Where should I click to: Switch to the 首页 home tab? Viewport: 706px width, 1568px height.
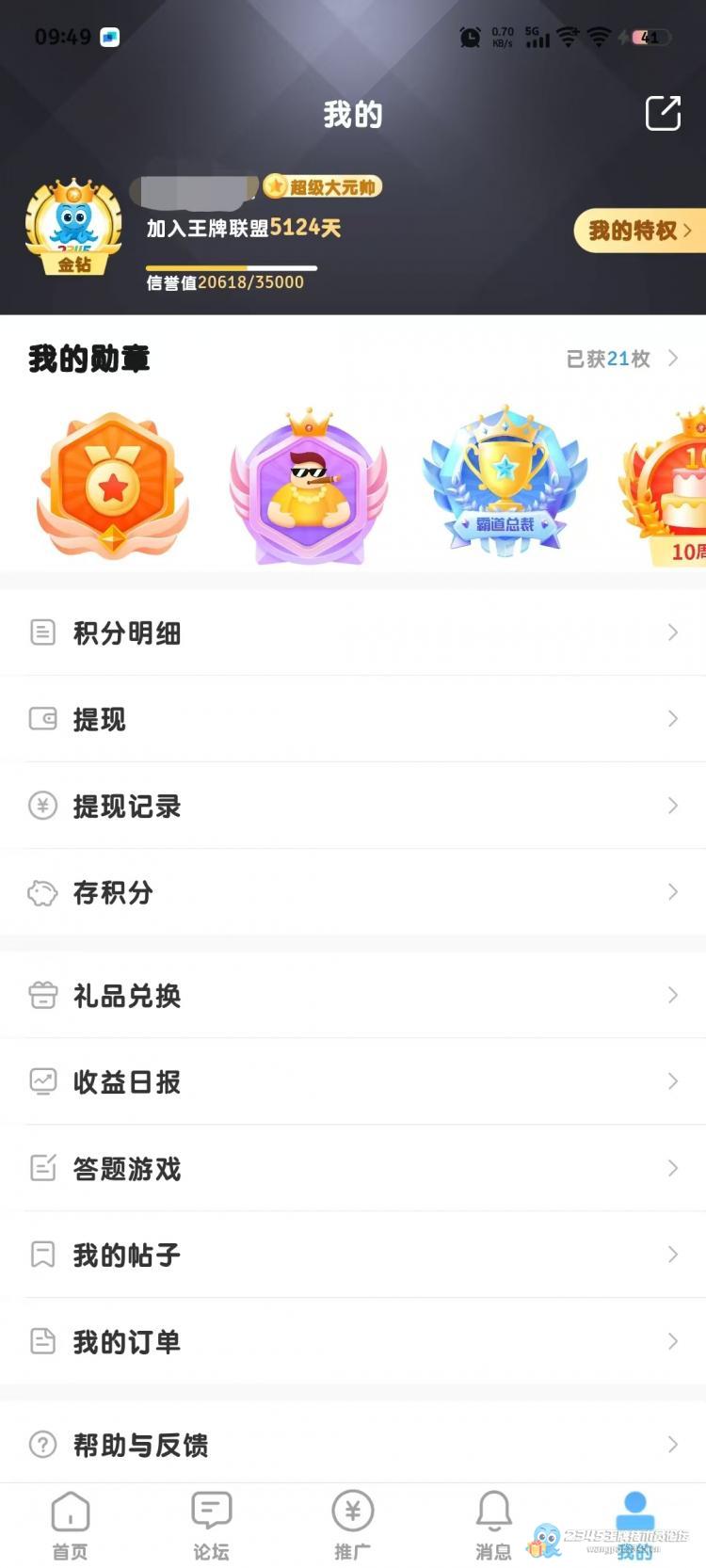click(71, 1525)
